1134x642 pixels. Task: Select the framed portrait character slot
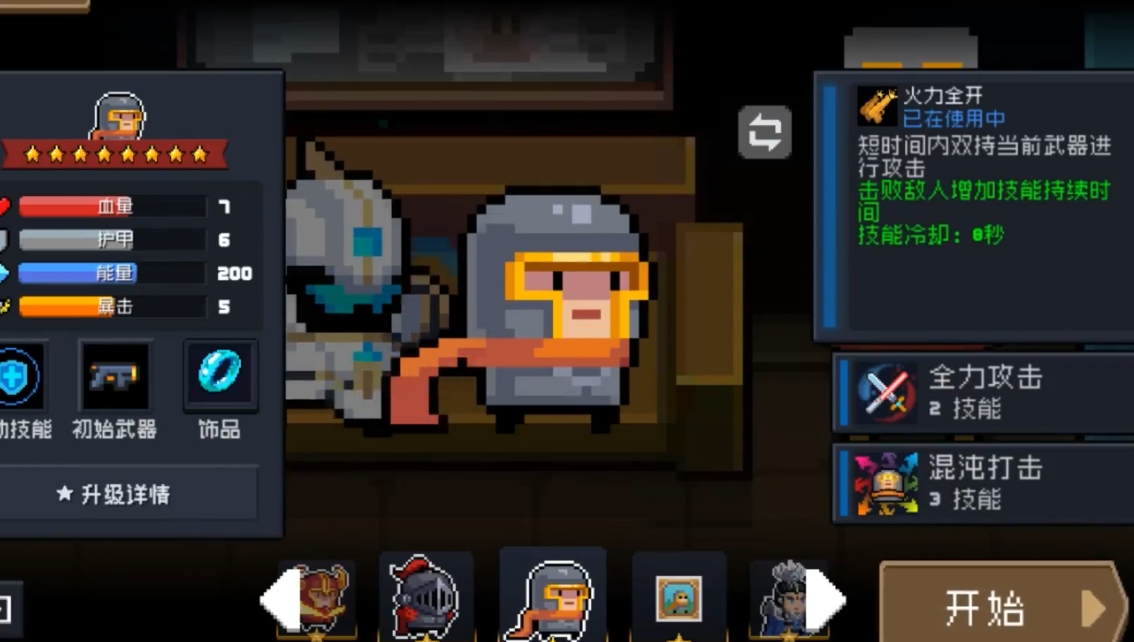(x=679, y=597)
